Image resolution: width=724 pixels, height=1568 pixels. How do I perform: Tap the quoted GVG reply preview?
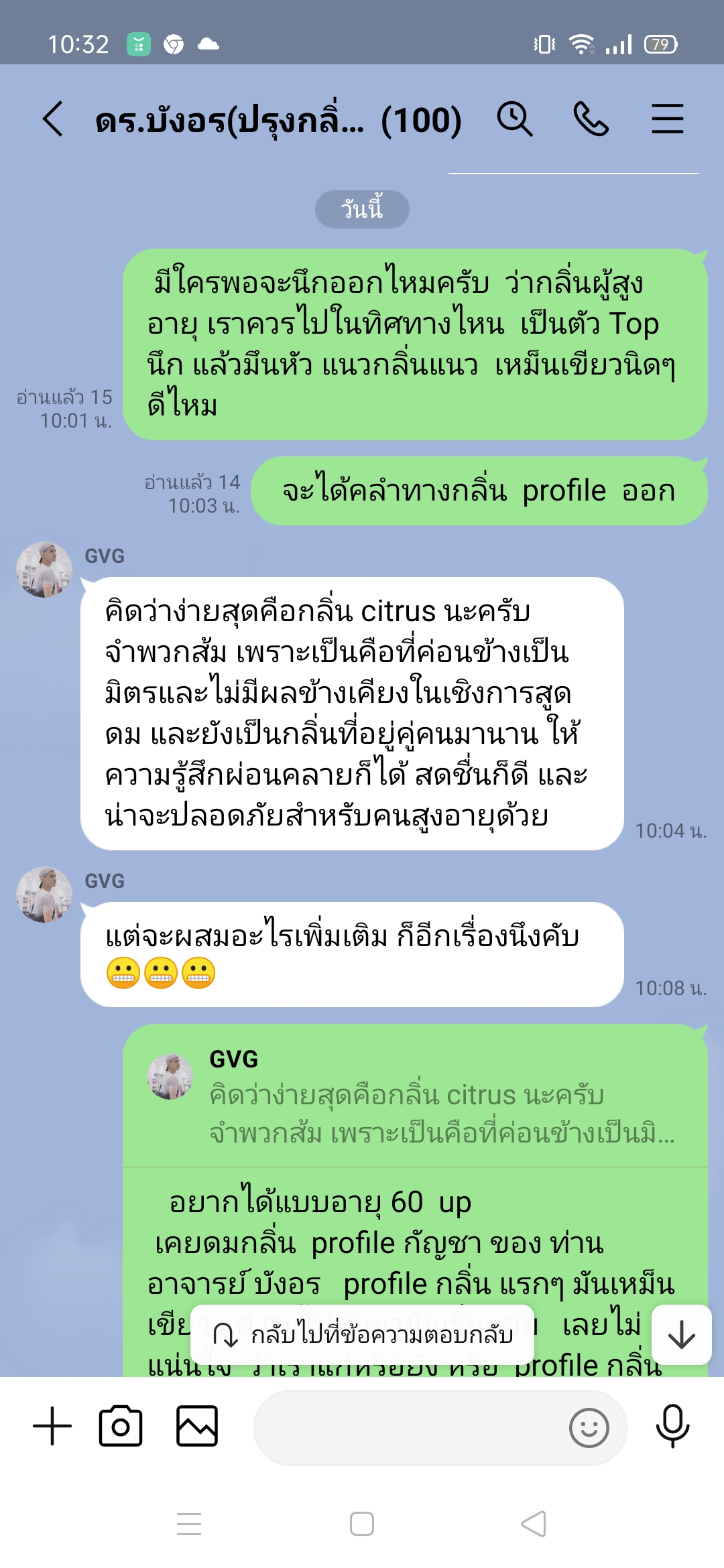click(x=416, y=1096)
